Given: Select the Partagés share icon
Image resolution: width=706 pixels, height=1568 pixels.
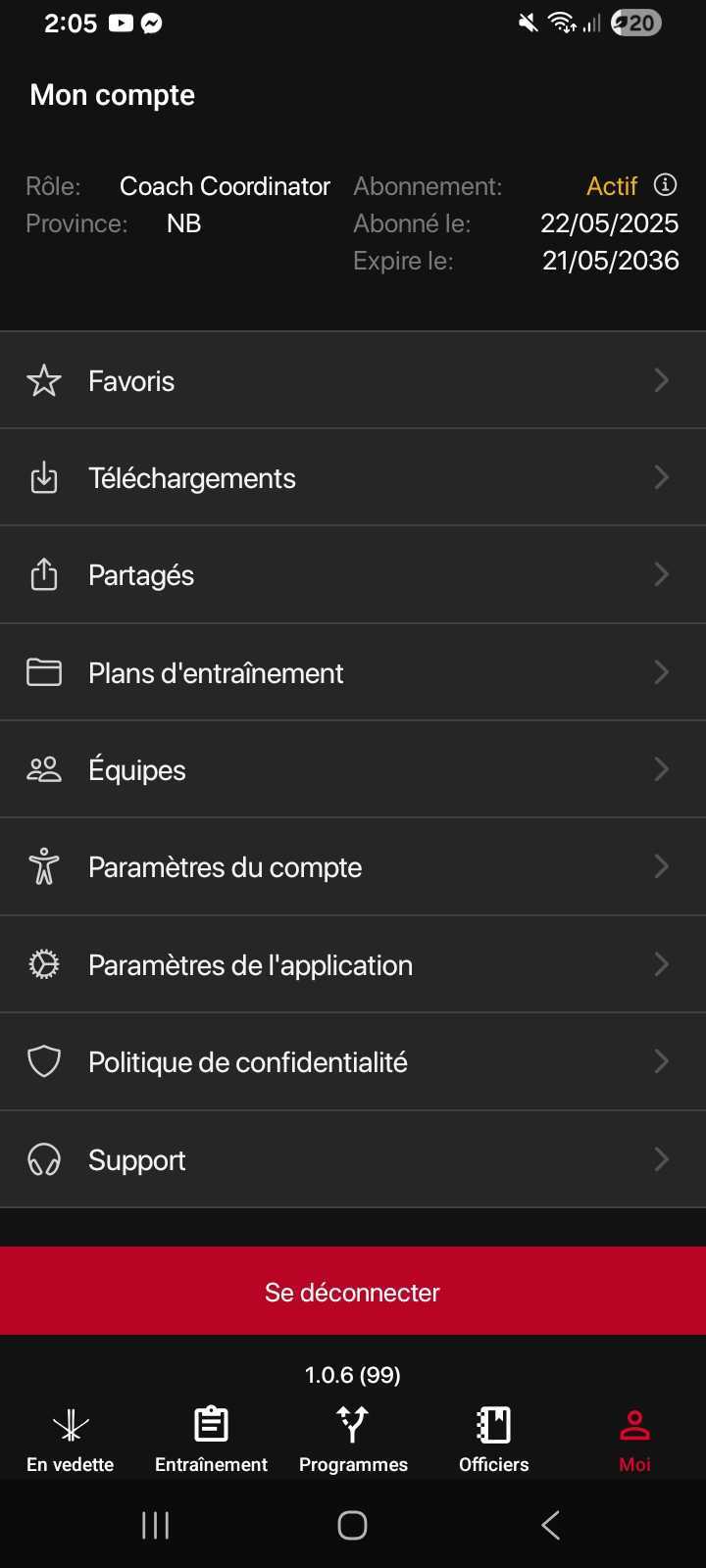Looking at the screenshot, I should point(43,574).
